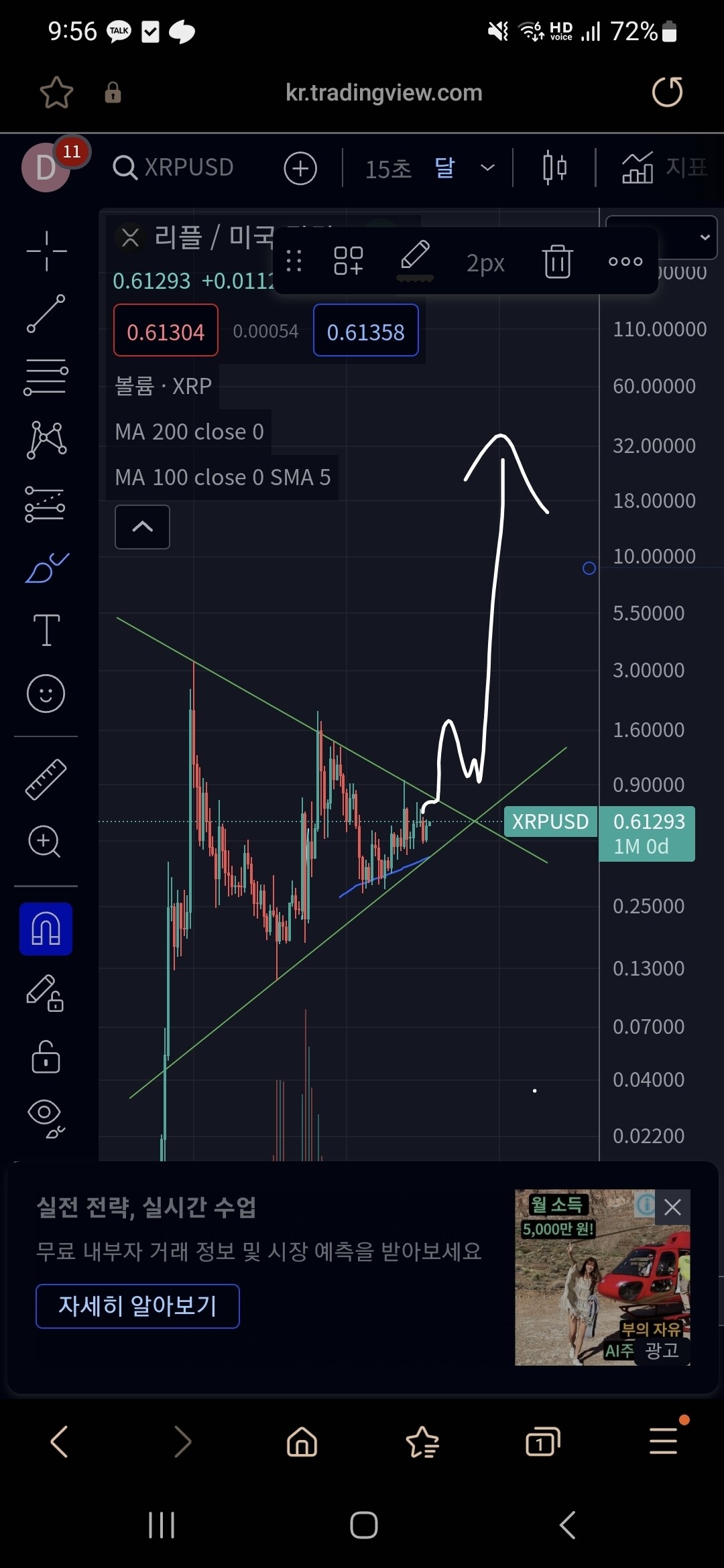Open the emoji sticker tool
The image size is (724, 1568).
tap(46, 694)
